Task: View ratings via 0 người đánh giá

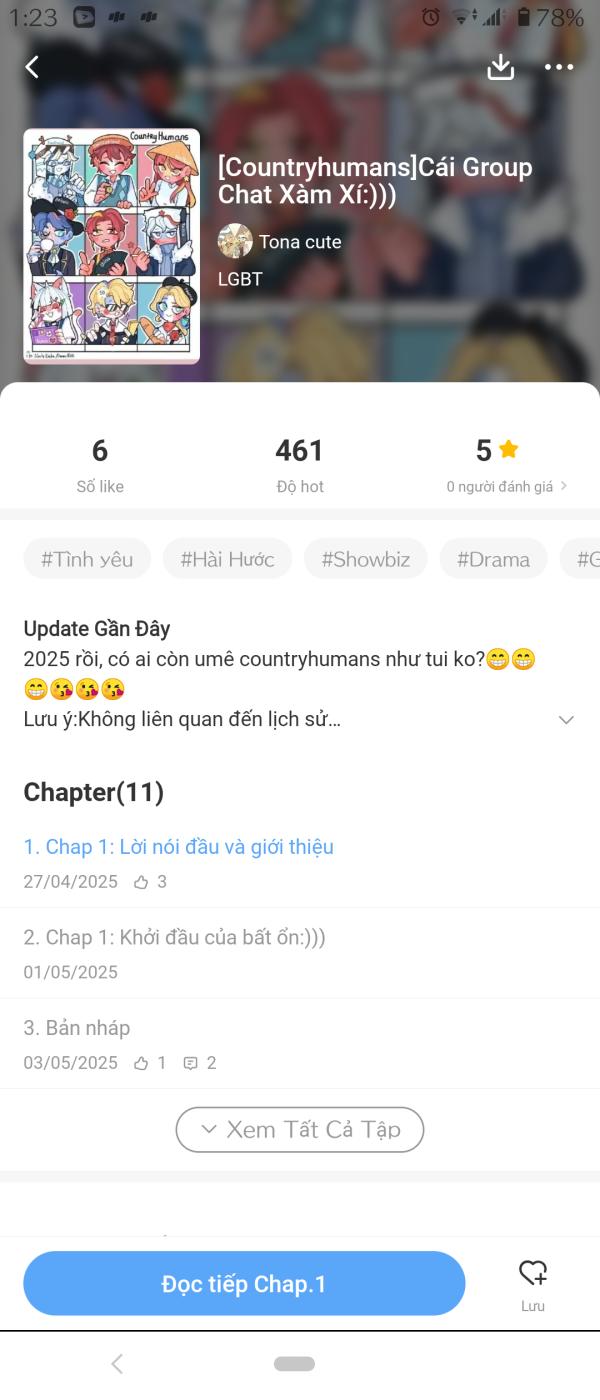Action: 506,487
